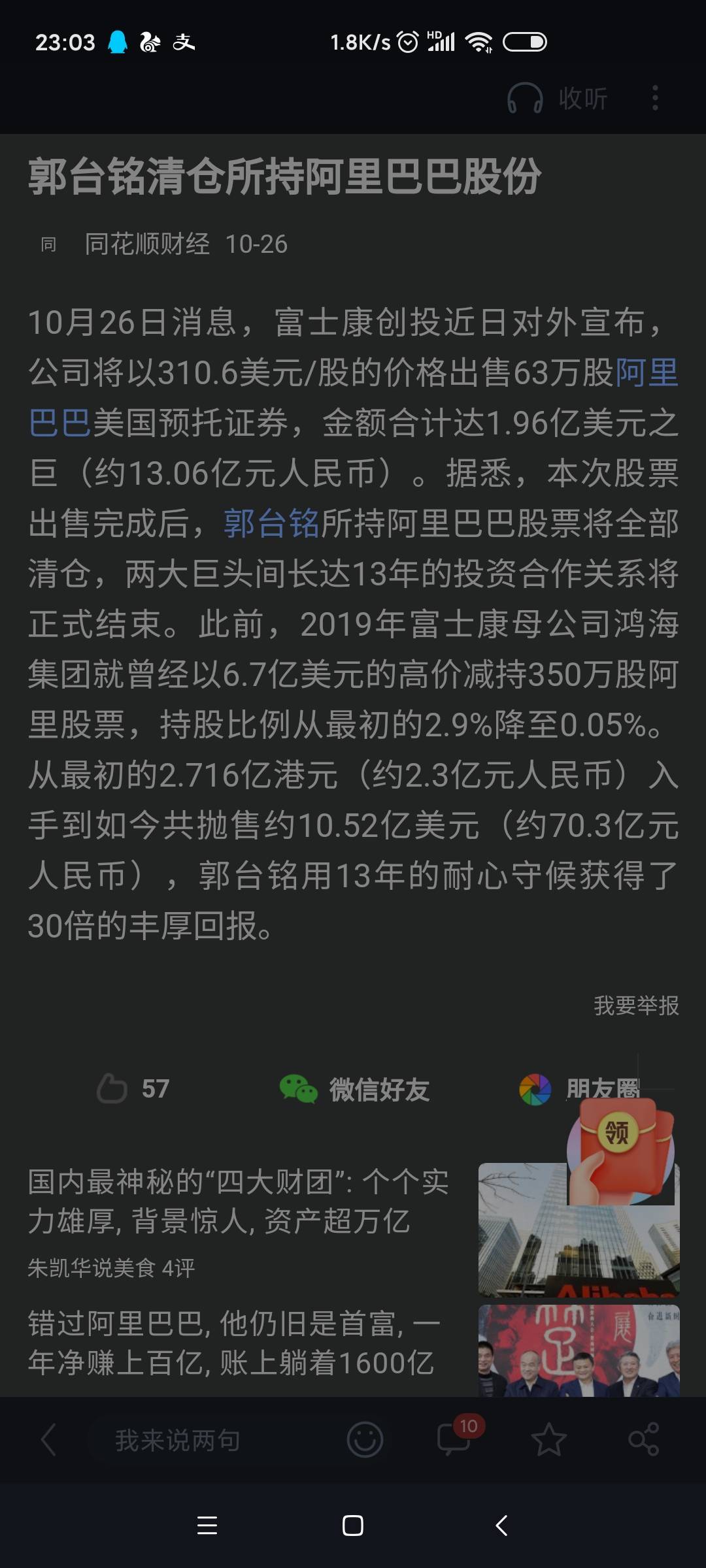Share to 微信好友
The width and height of the screenshot is (706, 1568).
coord(354,1089)
